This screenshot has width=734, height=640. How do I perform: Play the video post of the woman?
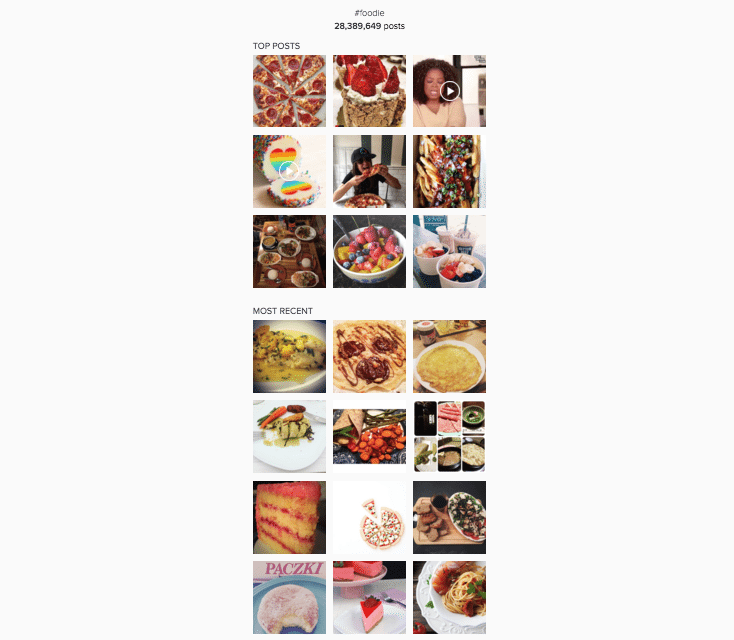tap(449, 91)
